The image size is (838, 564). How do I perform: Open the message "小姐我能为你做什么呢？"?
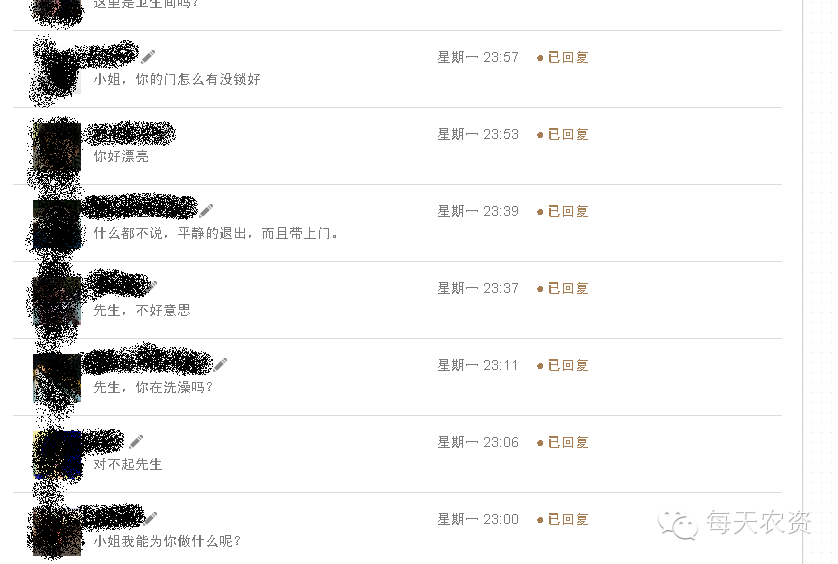point(167,541)
